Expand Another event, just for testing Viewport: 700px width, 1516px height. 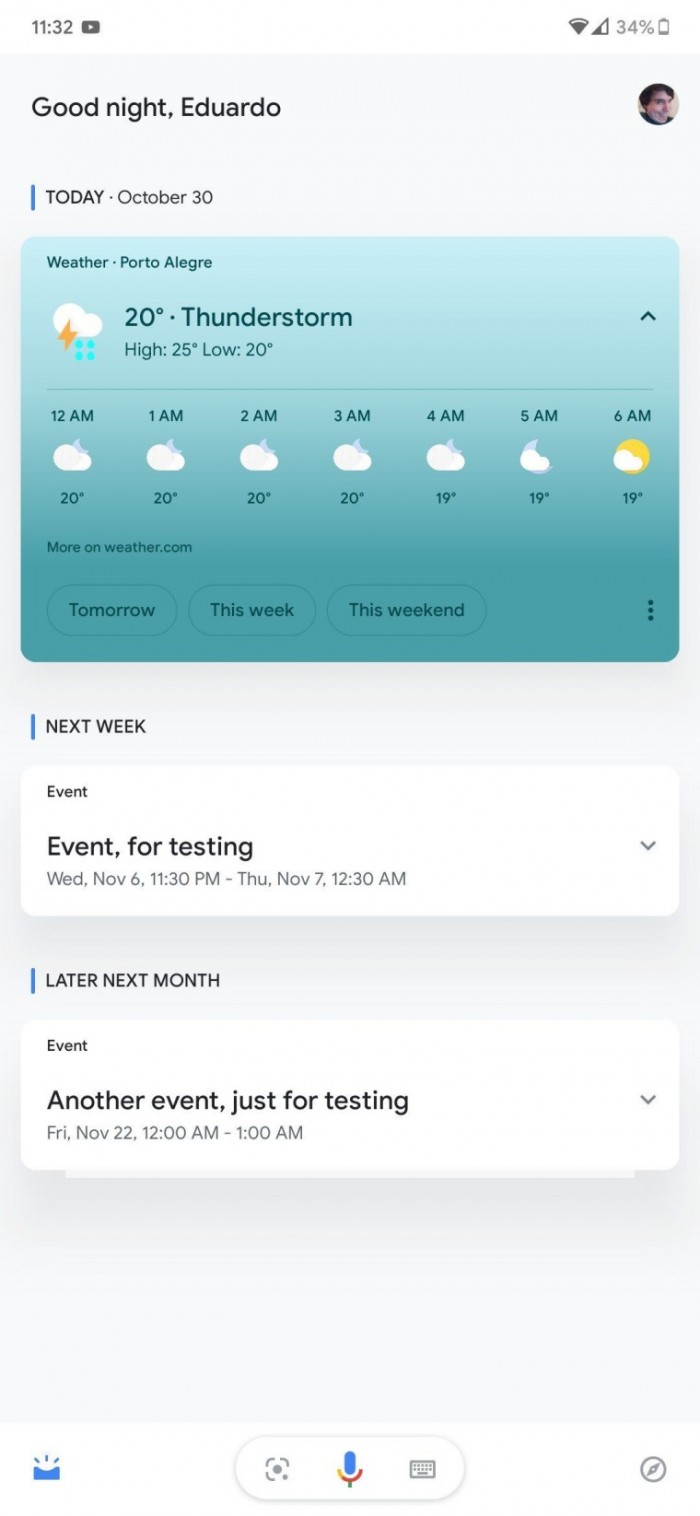pyautogui.click(x=648, y=1100)
